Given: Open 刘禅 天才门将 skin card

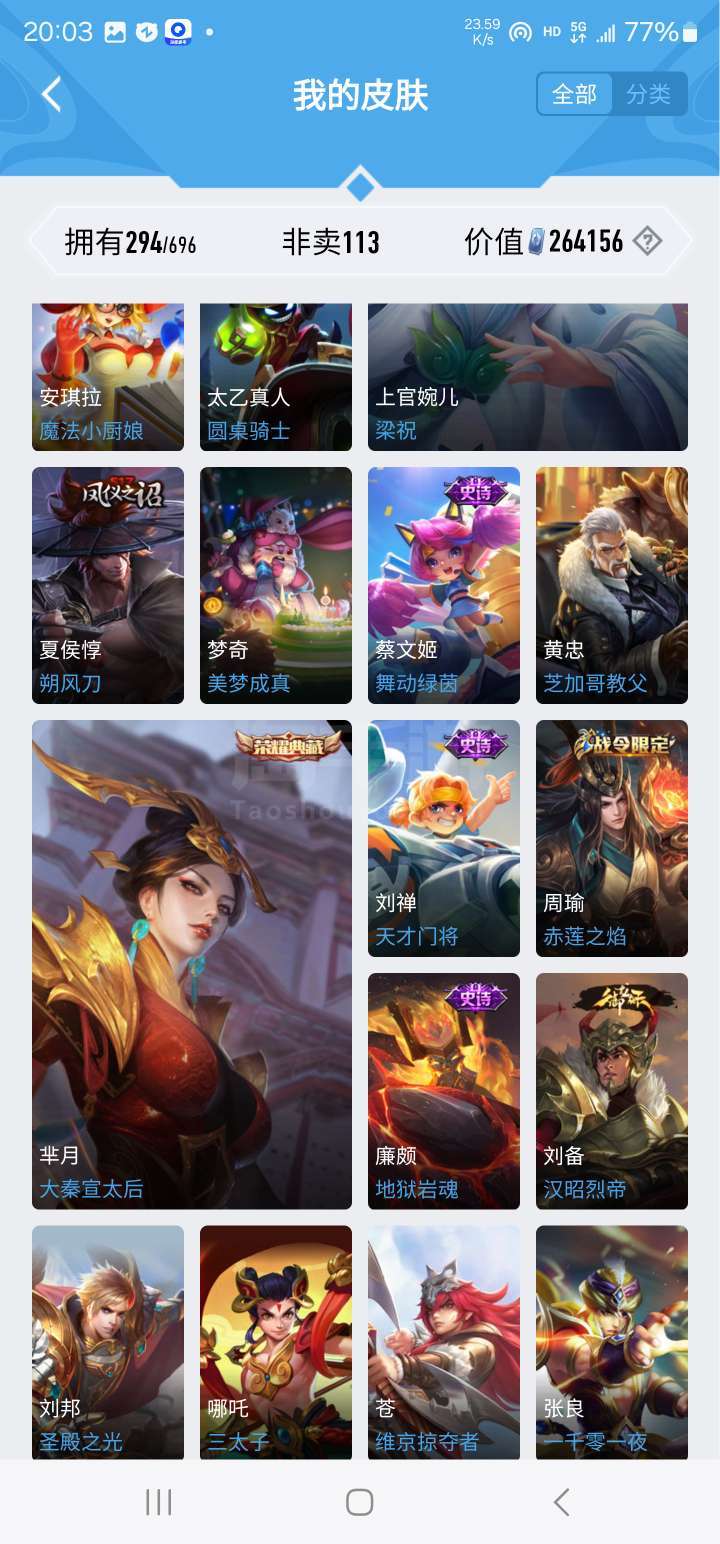Looking at the screenshot, I should tap(444, 838).
